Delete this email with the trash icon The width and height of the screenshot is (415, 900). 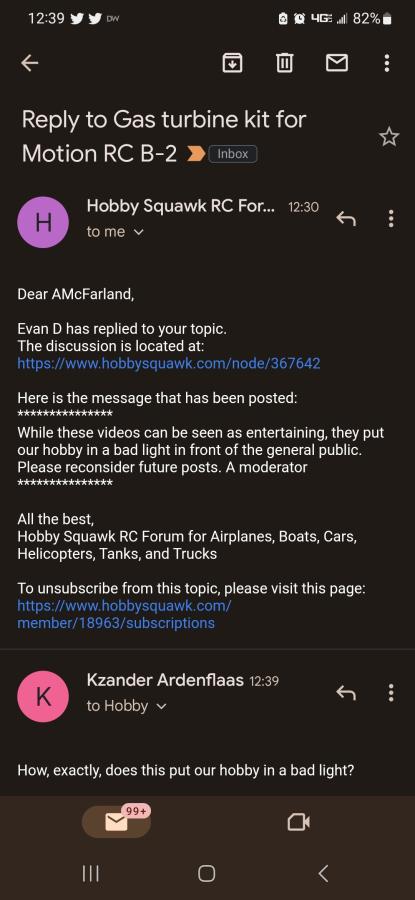pyautogui.click(x=285, y=63)
